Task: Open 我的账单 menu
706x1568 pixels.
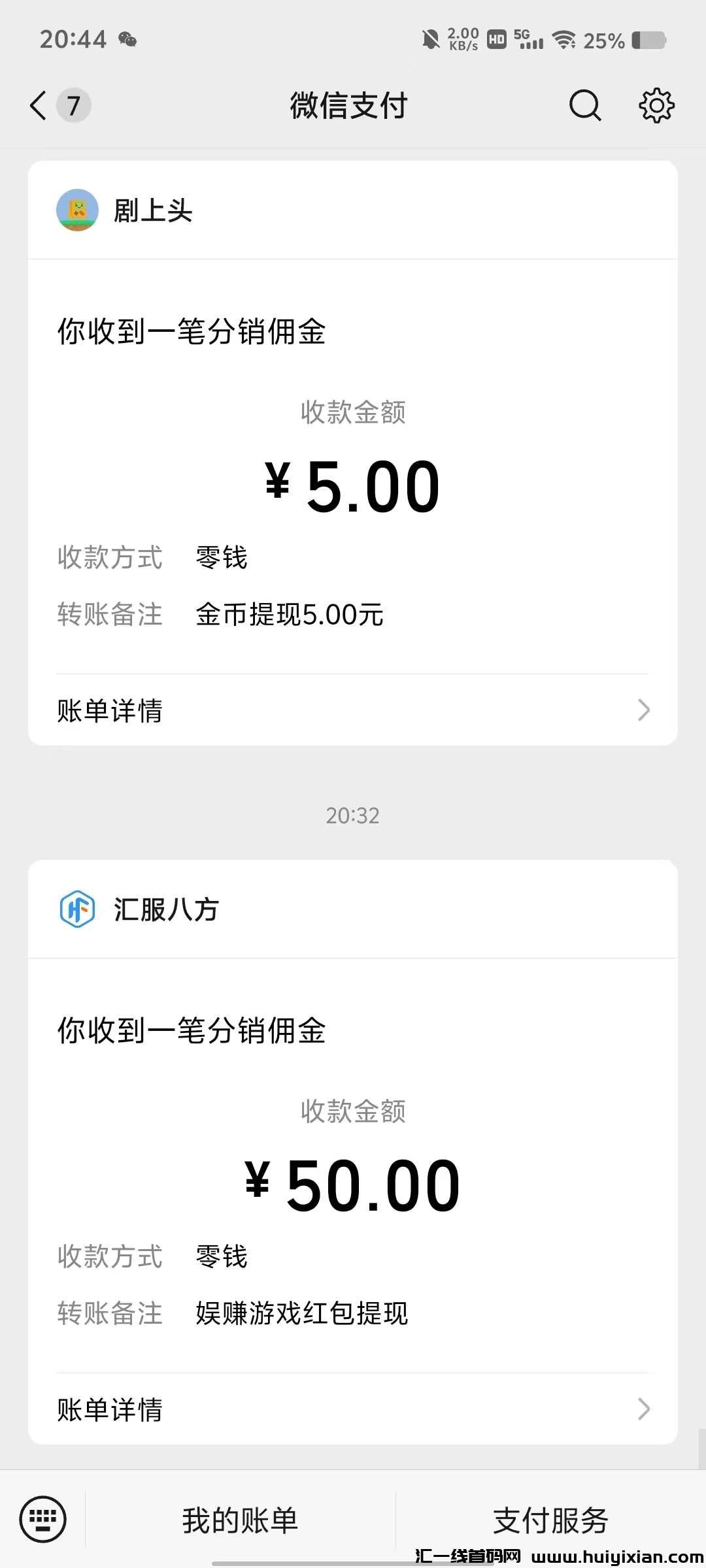Action: [x=240, y=1520]
